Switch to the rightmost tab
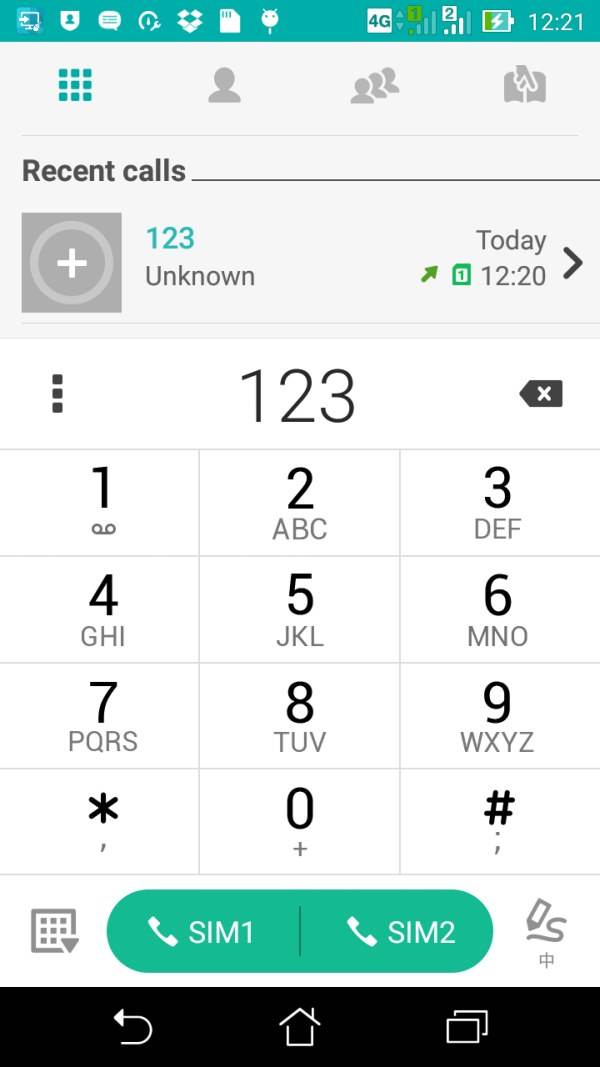 click(524, 84)
